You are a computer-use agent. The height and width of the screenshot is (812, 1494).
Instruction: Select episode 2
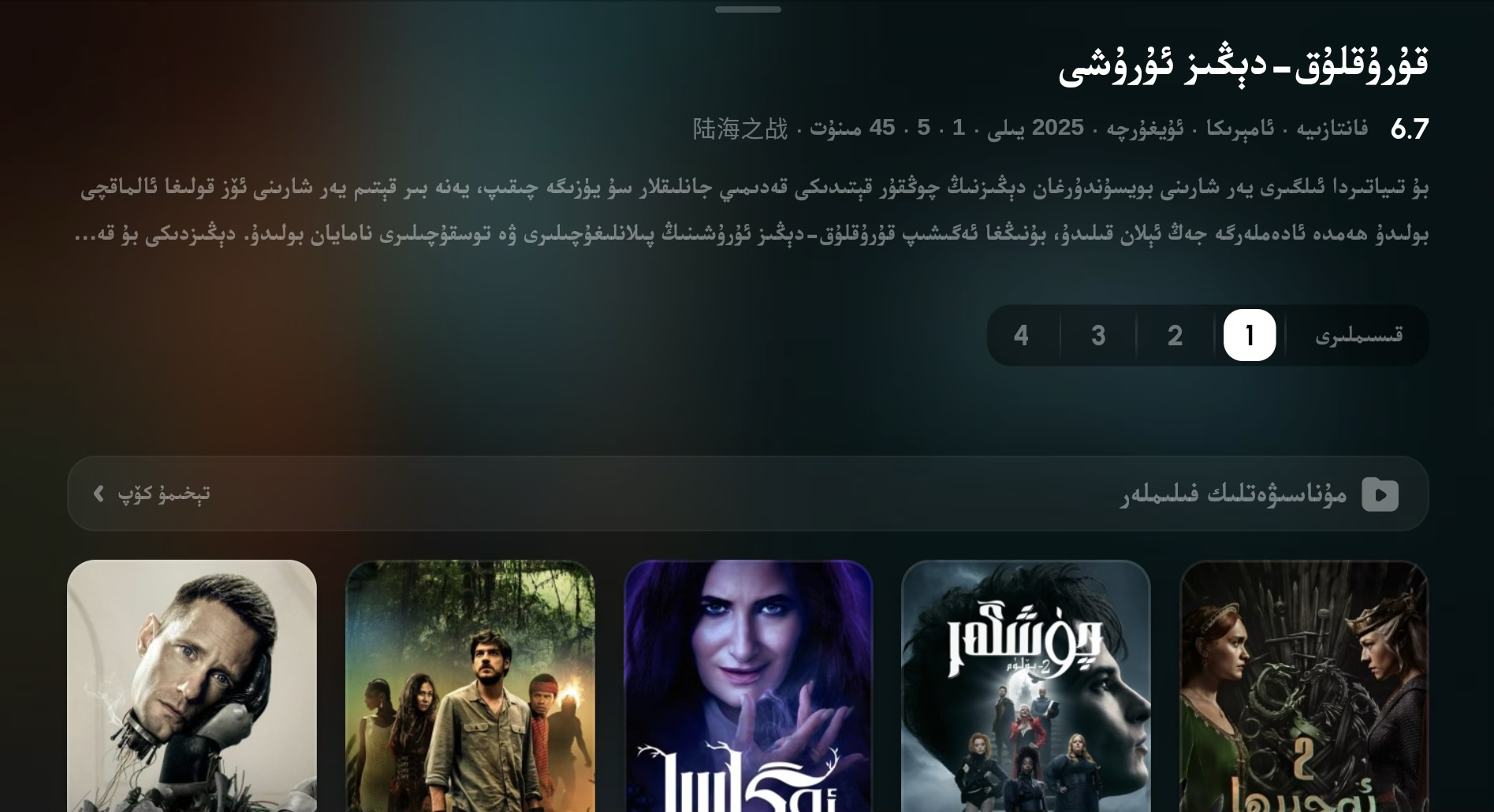[x=1175, y=335]
